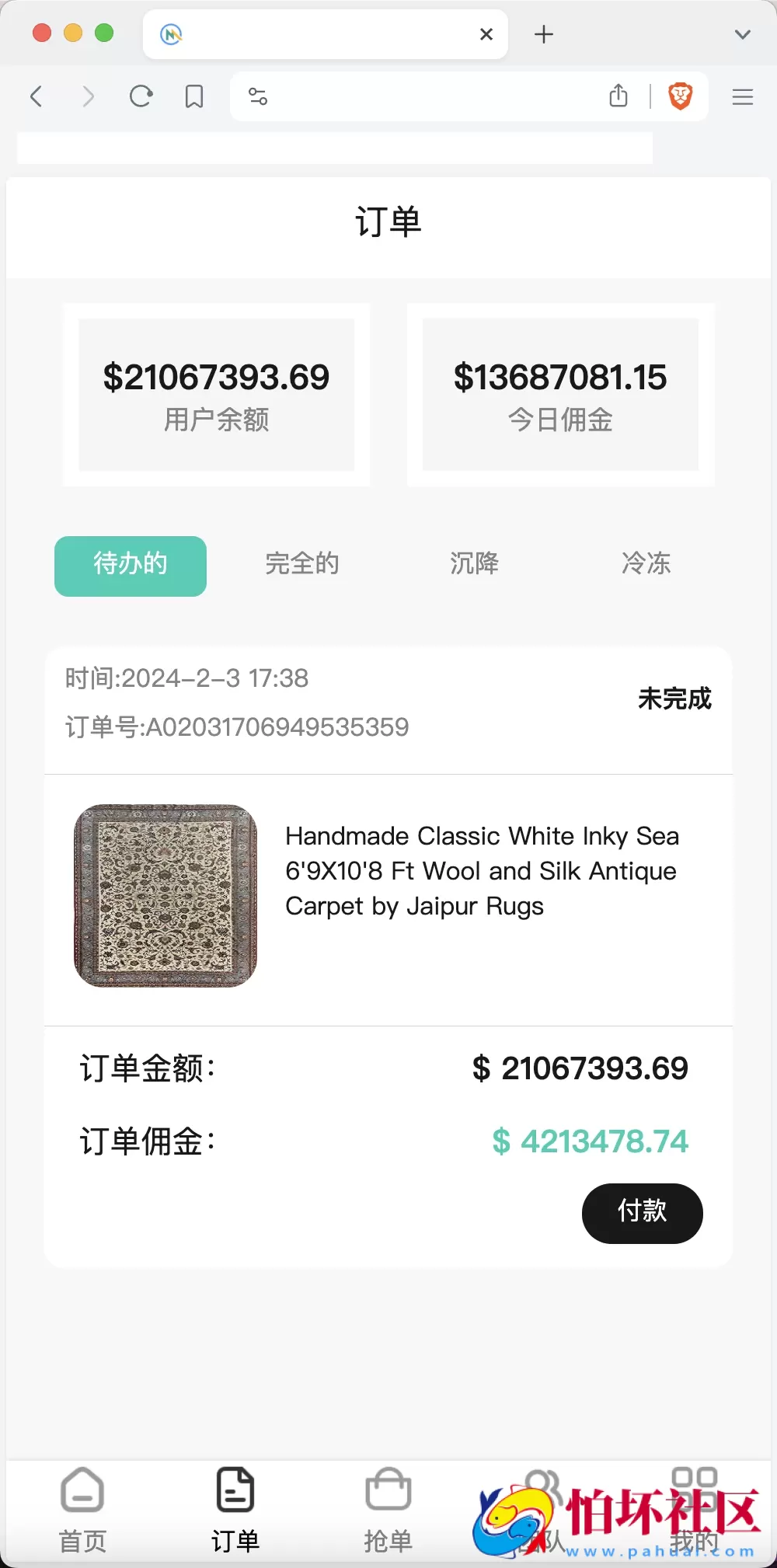Switch to the 冷冻 frozen filter

click(646, 565)
